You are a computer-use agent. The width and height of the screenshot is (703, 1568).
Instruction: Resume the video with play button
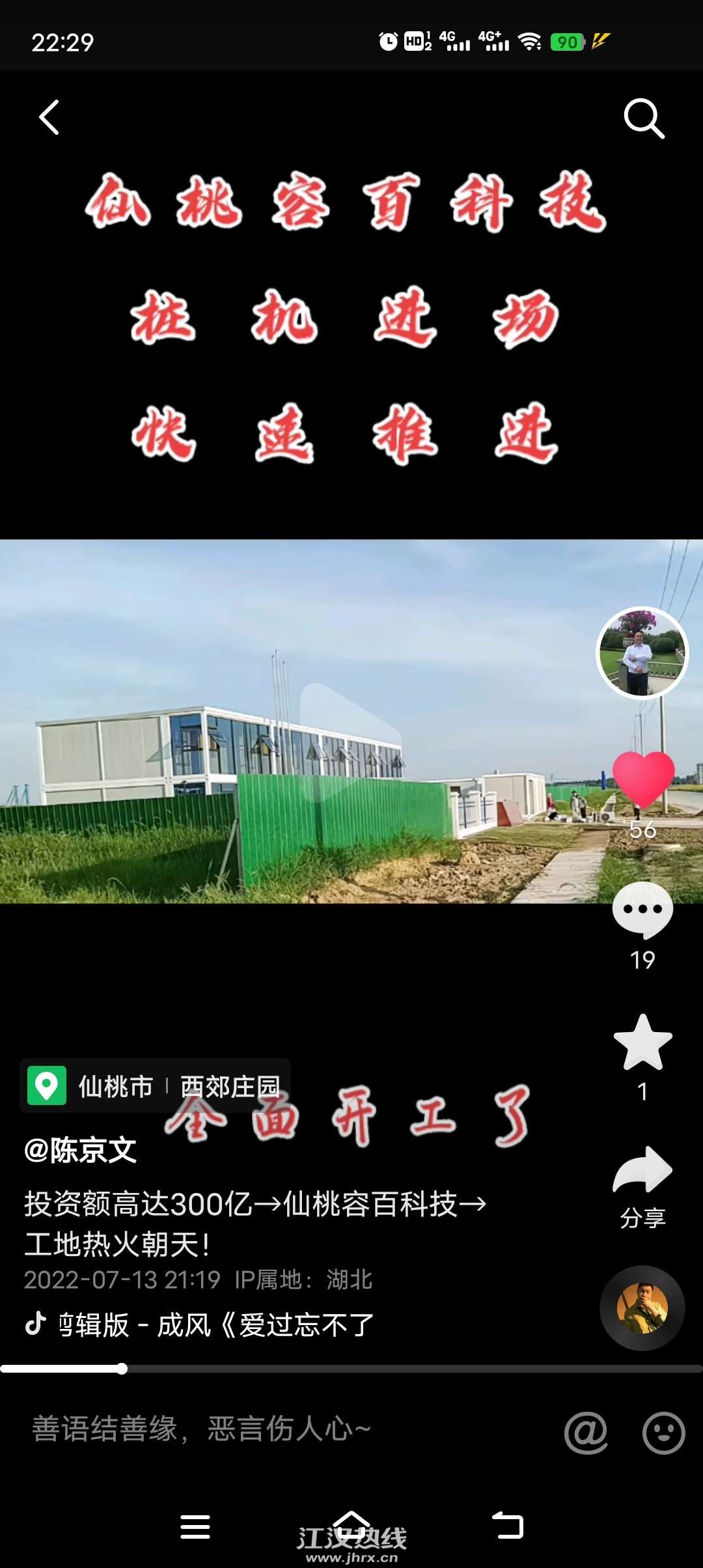click(350, 723)
